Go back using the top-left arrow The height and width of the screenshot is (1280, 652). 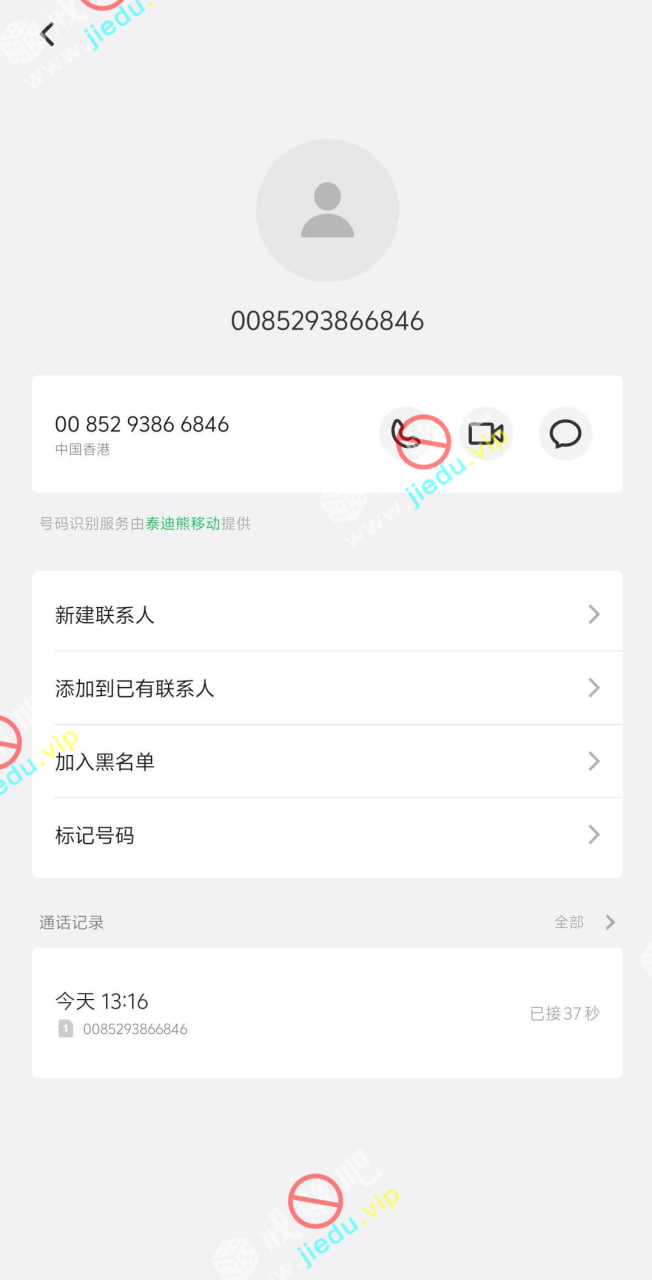click(x=47, y=35)
